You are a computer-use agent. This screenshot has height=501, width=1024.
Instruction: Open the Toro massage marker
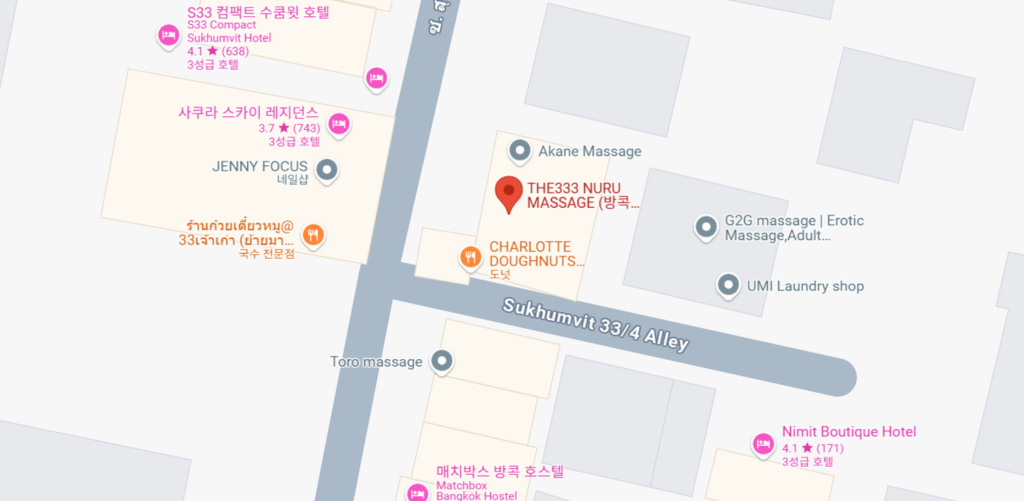441,360
